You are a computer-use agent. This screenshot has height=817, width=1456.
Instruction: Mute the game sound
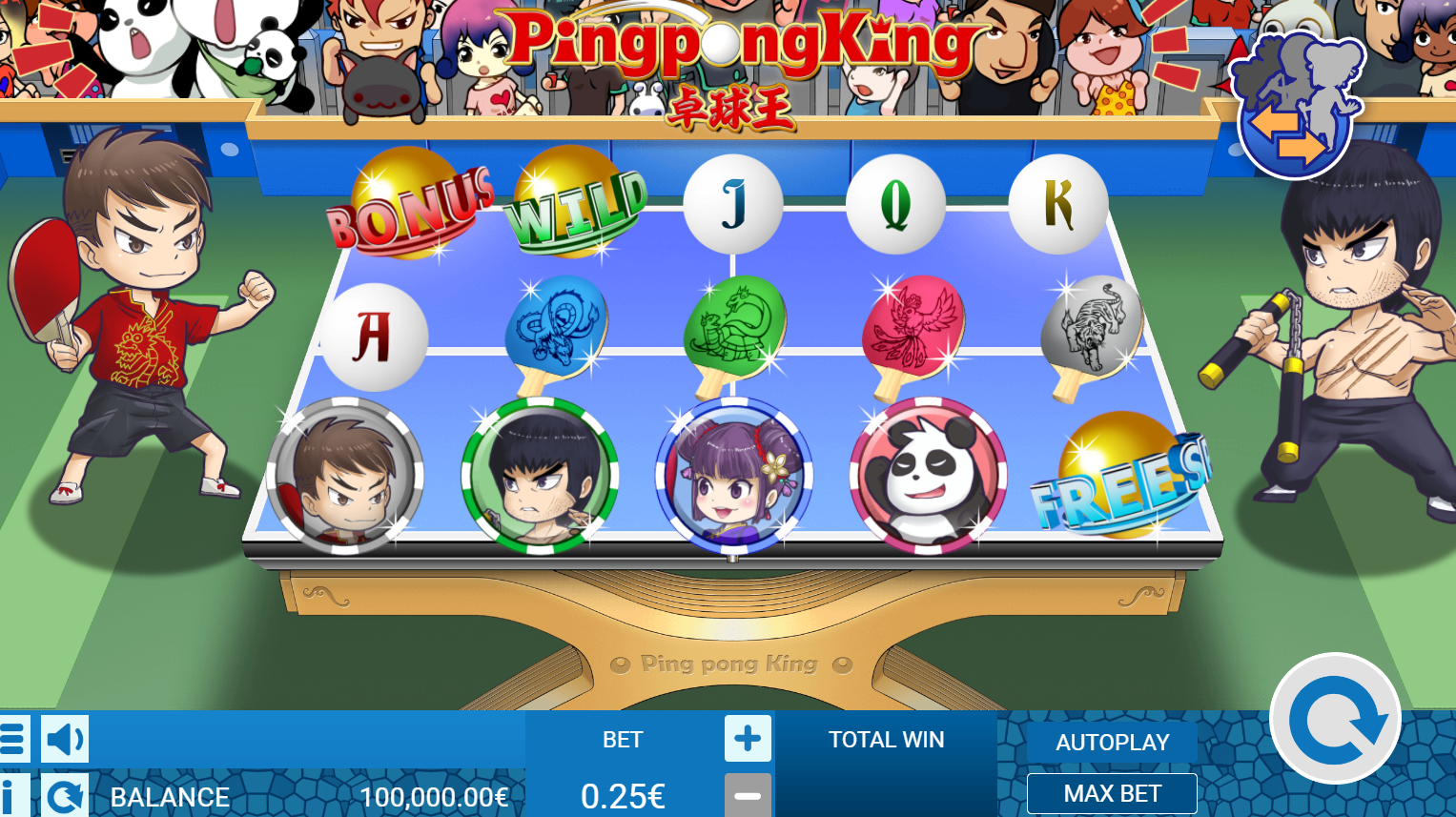tap(65, 739)
